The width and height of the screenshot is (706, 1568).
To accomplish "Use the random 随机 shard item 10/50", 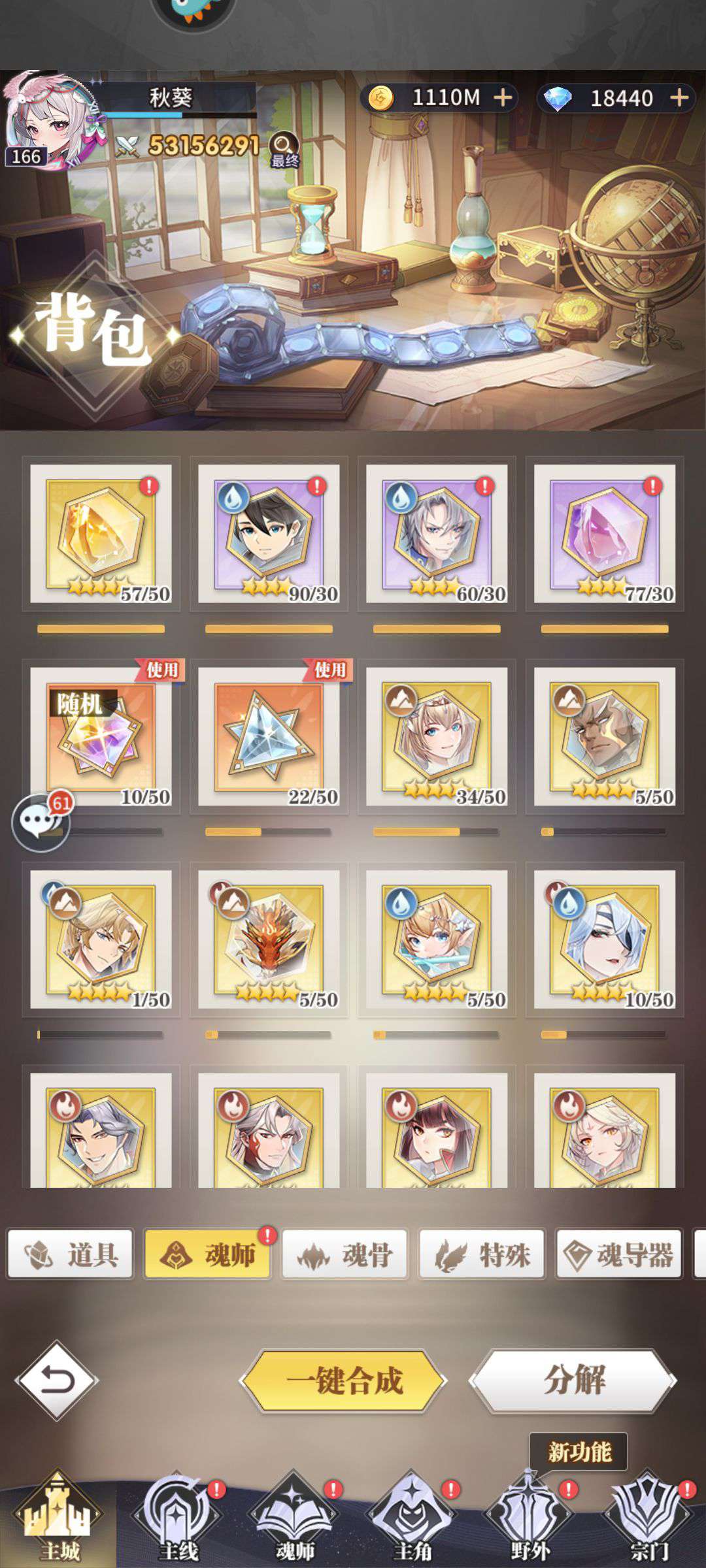I will [101, 736].
